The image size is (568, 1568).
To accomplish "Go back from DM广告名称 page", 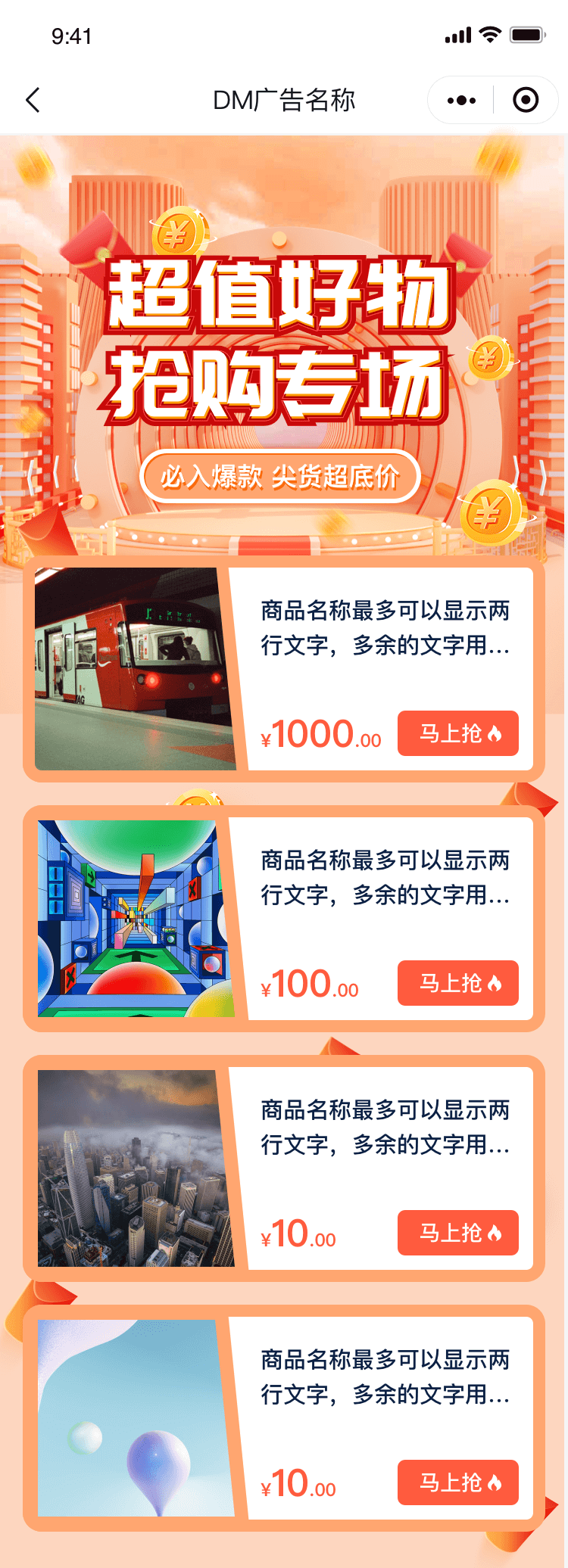I will 33,100.
